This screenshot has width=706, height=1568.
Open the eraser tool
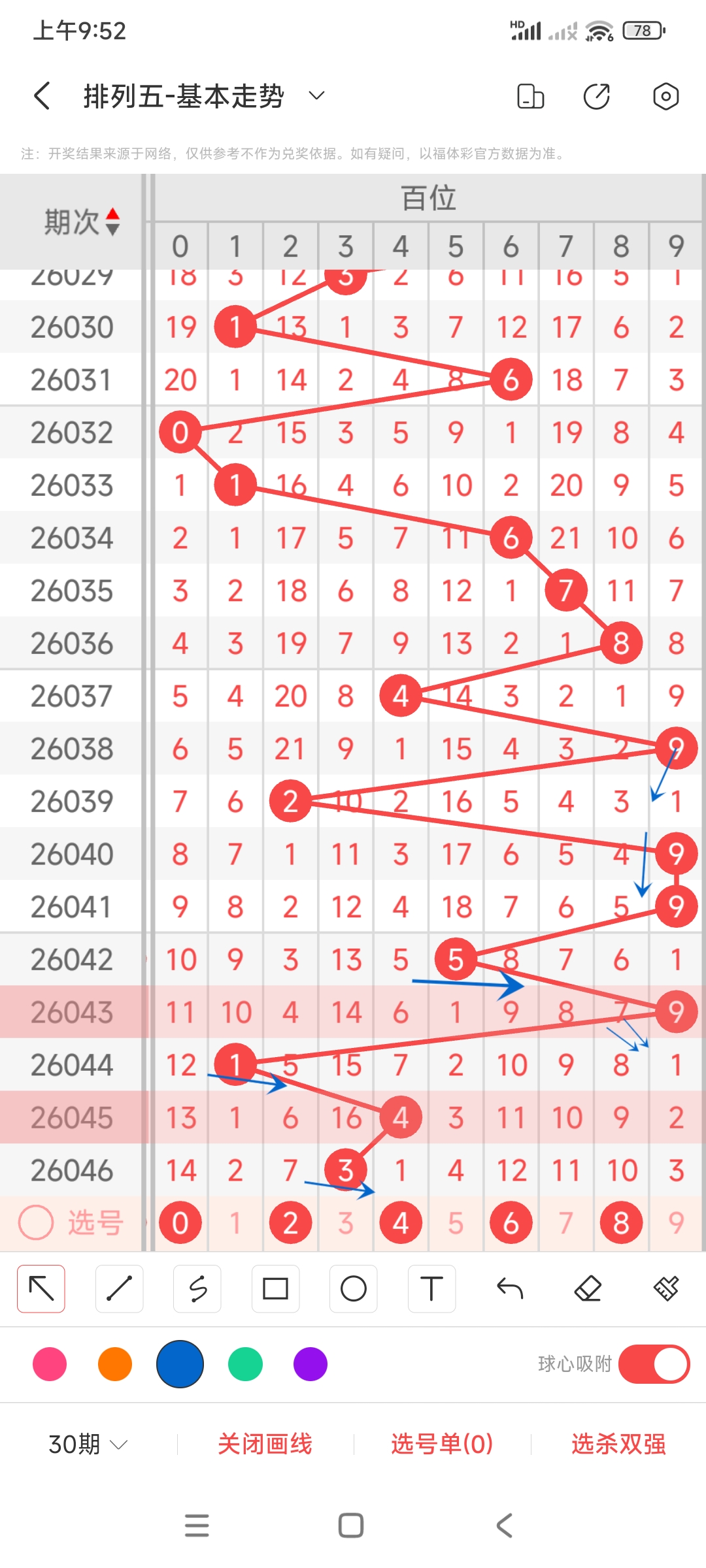point(588,1288)
